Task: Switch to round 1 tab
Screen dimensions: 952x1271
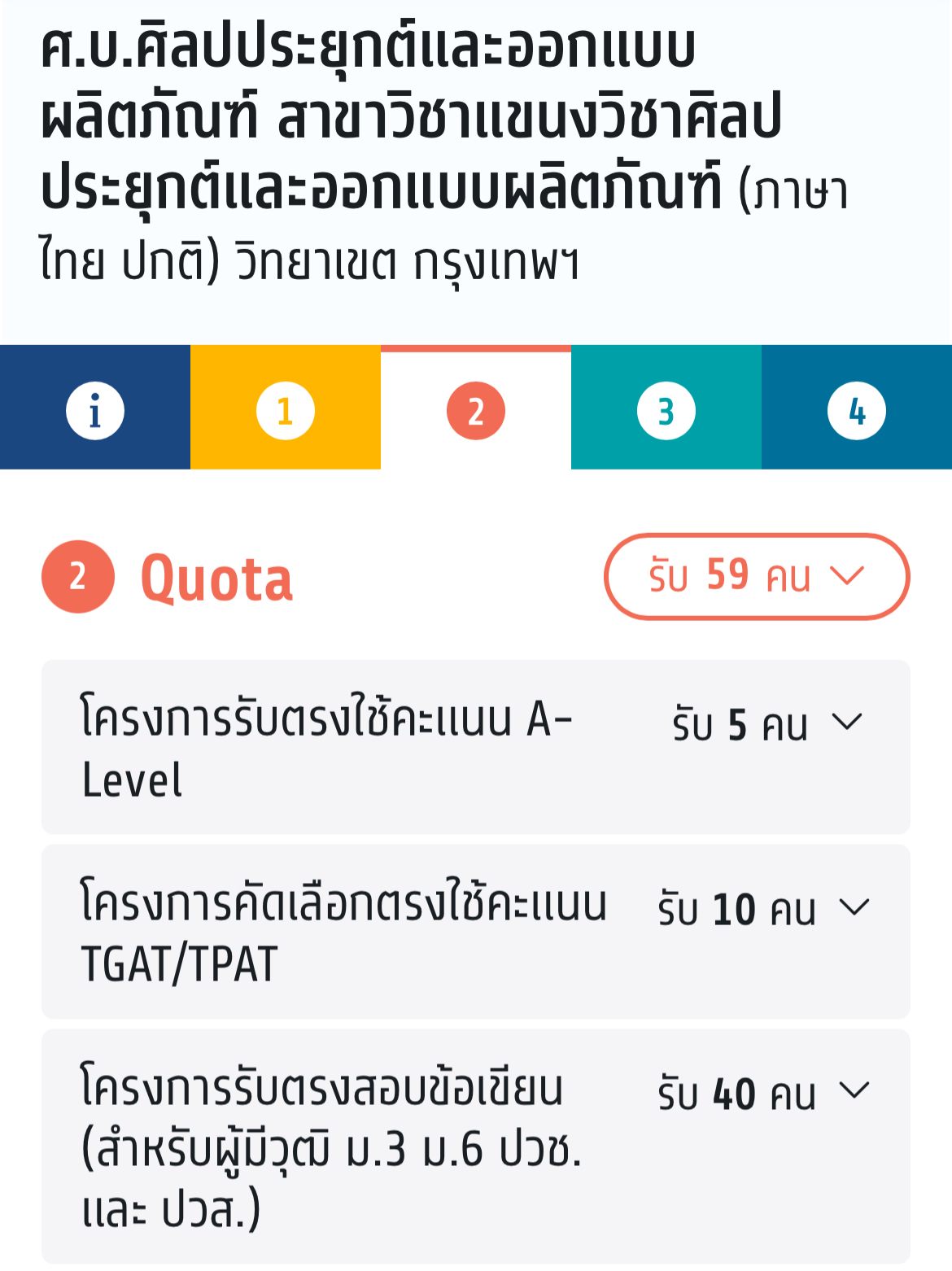Action: tap(286, 408)
